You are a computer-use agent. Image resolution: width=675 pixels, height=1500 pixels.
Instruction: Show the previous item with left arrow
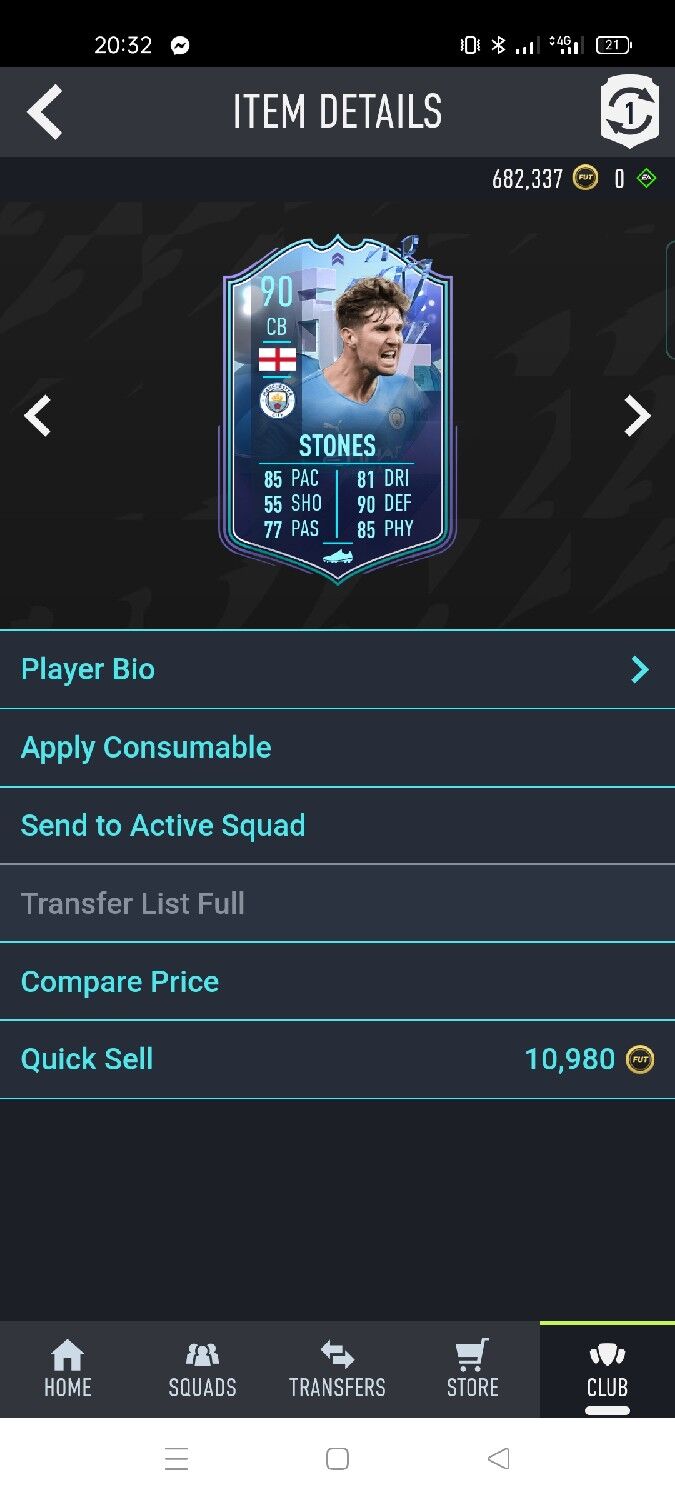coord(38,416)
